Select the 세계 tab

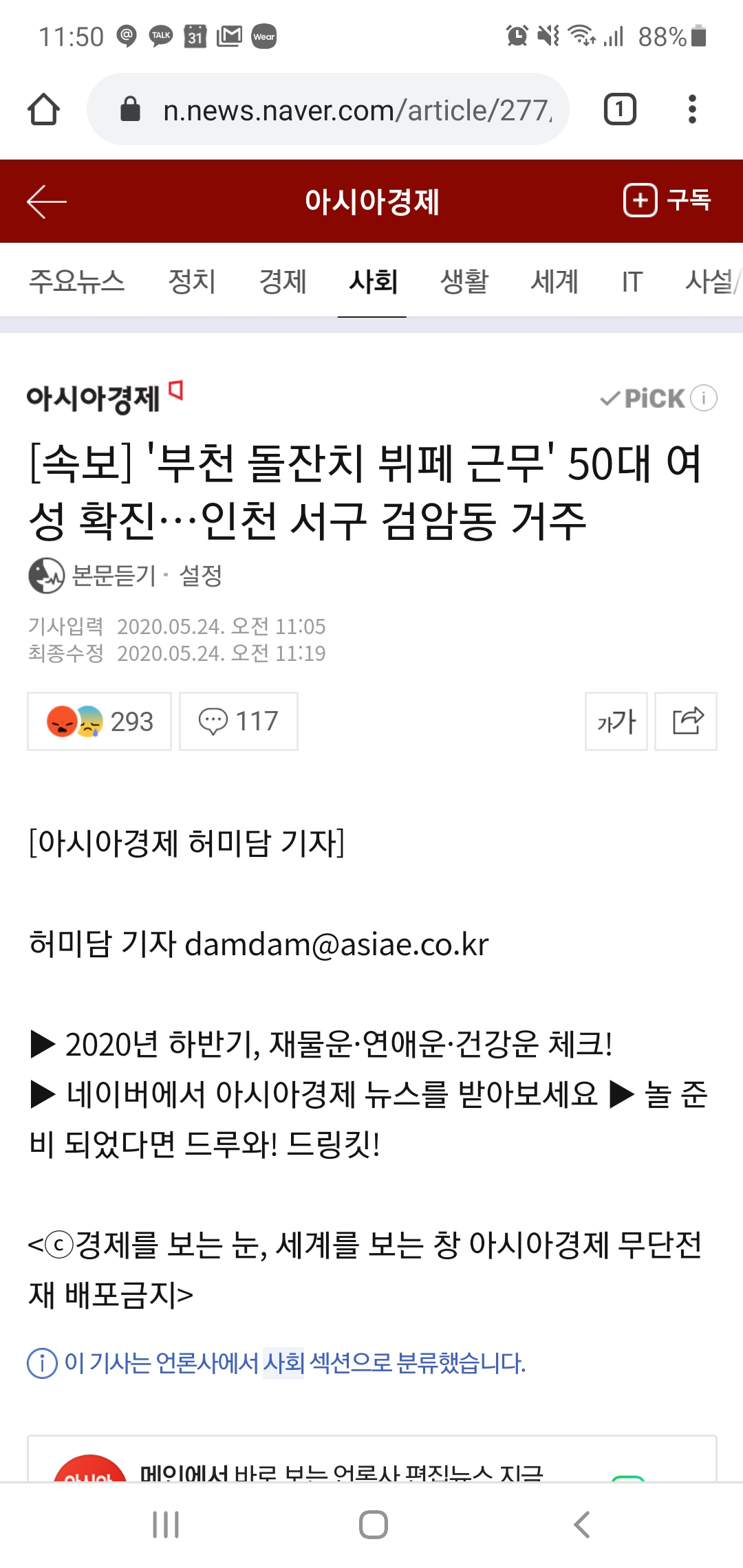pos(554,281)
